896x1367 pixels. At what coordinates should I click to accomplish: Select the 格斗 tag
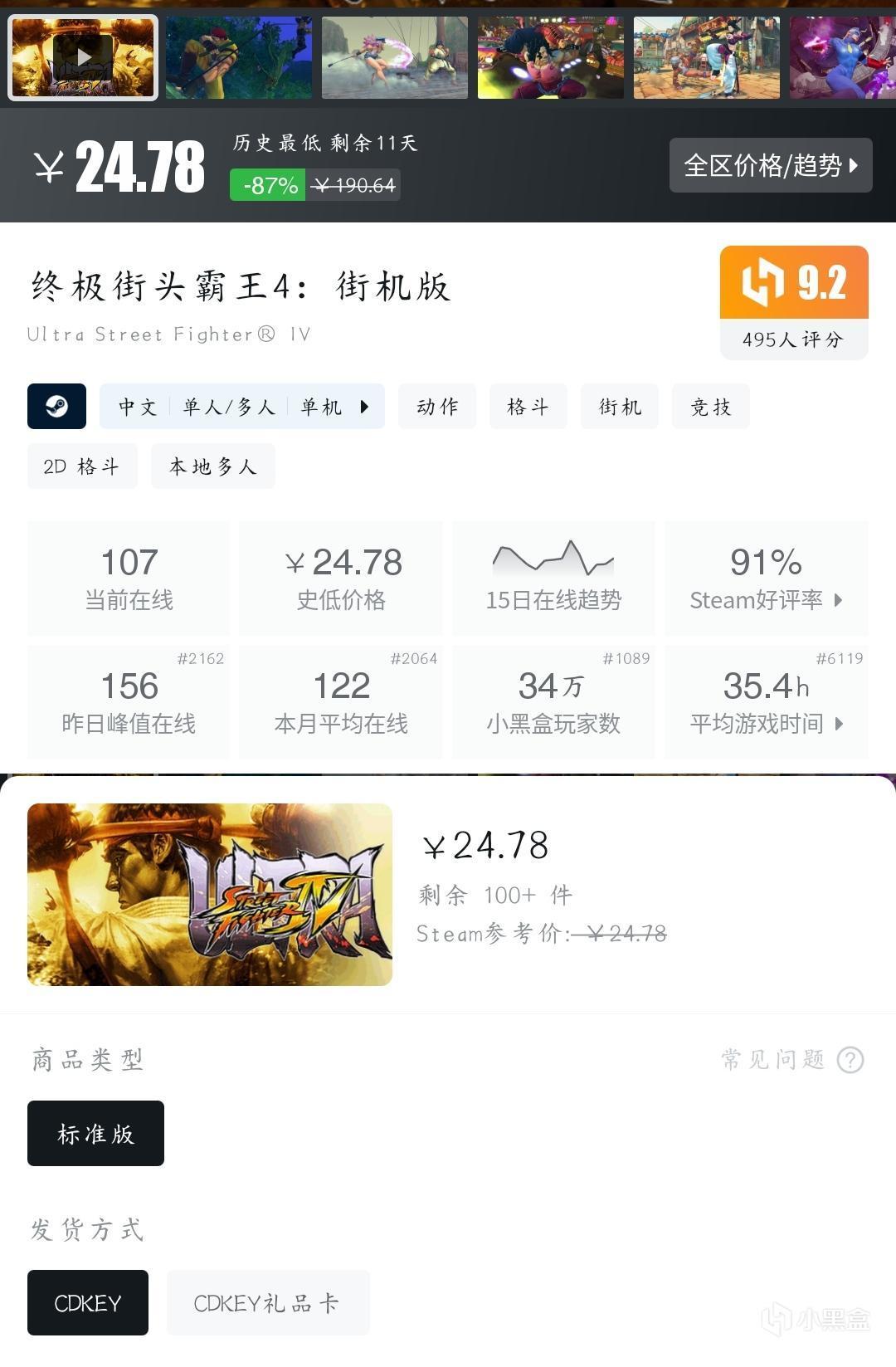(528, 407)
